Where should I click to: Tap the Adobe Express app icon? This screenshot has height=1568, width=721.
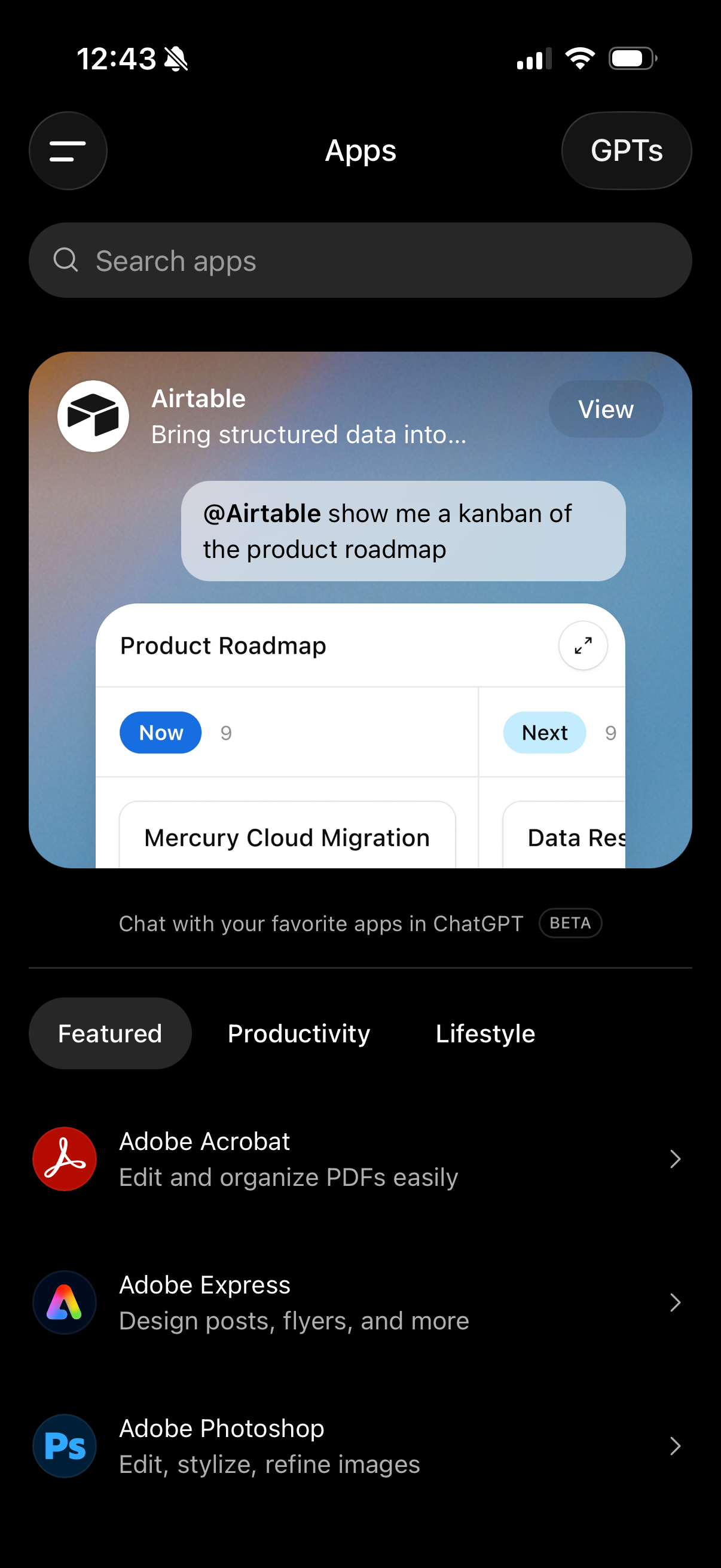tap(65, 1302)
